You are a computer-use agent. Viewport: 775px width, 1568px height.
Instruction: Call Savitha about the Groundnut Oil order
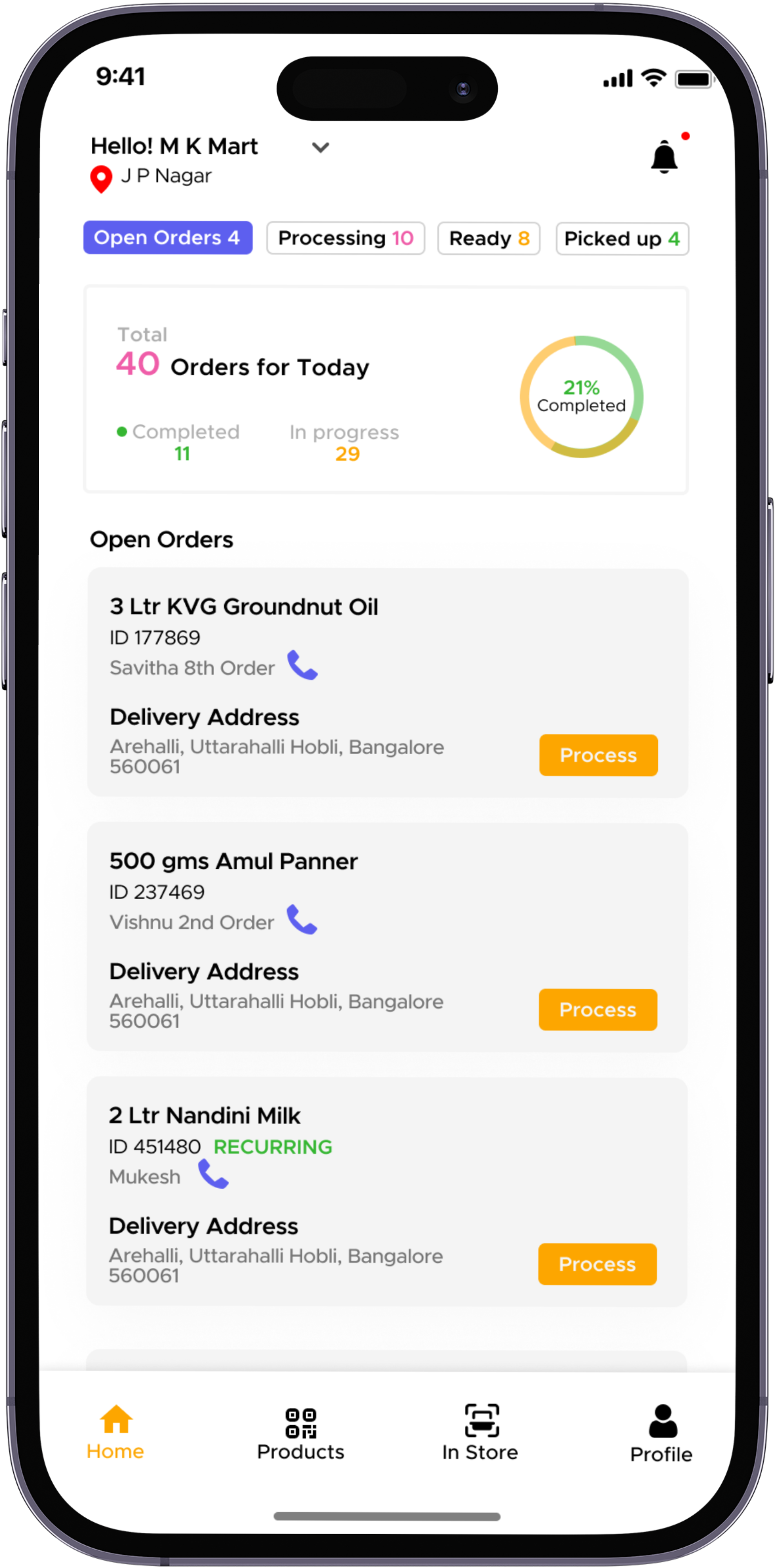click(x=302, y=665)
